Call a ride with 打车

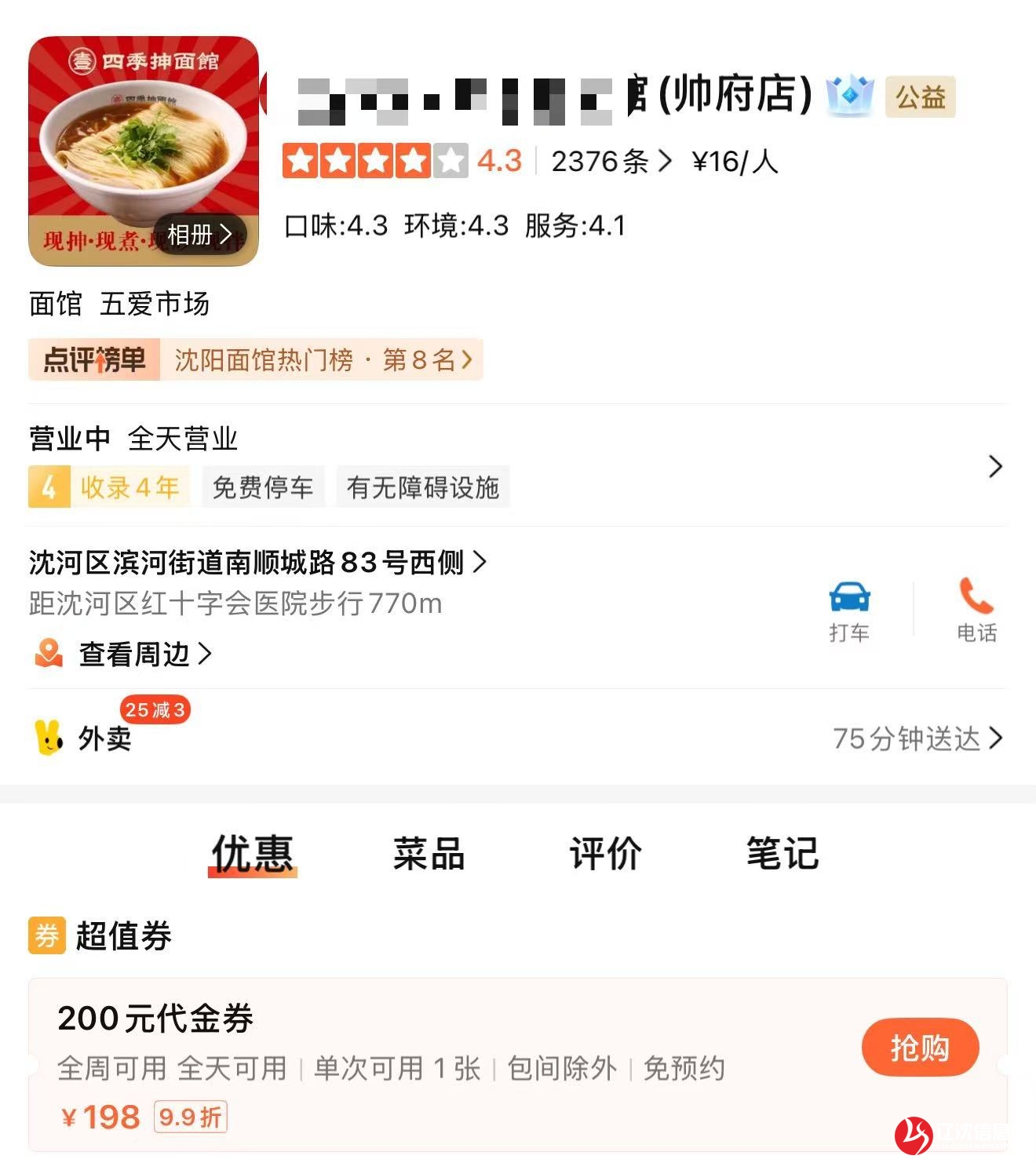click(x=849, y=611)
